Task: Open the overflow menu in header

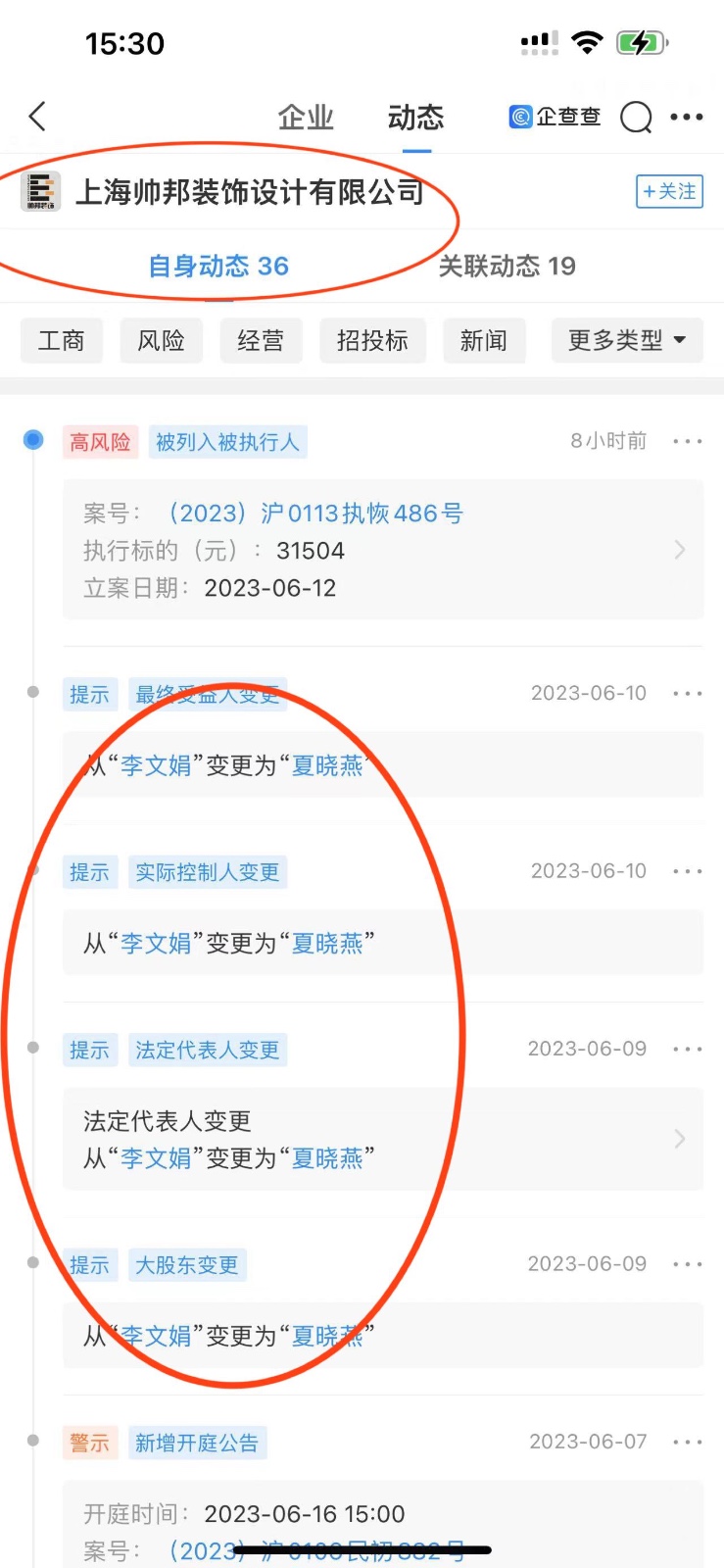Action: point(687,118)
